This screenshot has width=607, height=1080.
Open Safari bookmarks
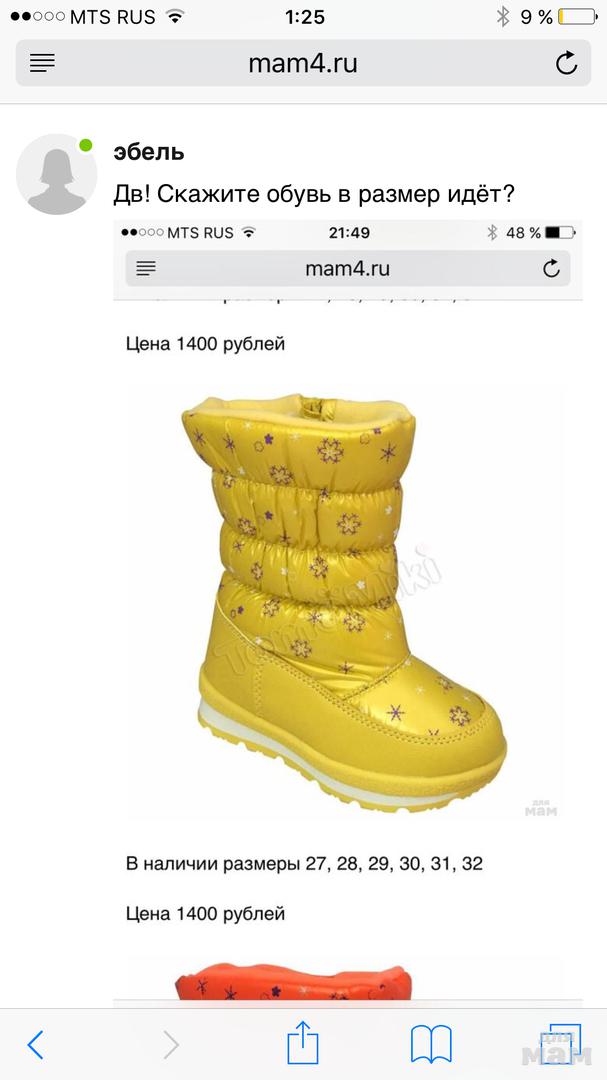431,1045
